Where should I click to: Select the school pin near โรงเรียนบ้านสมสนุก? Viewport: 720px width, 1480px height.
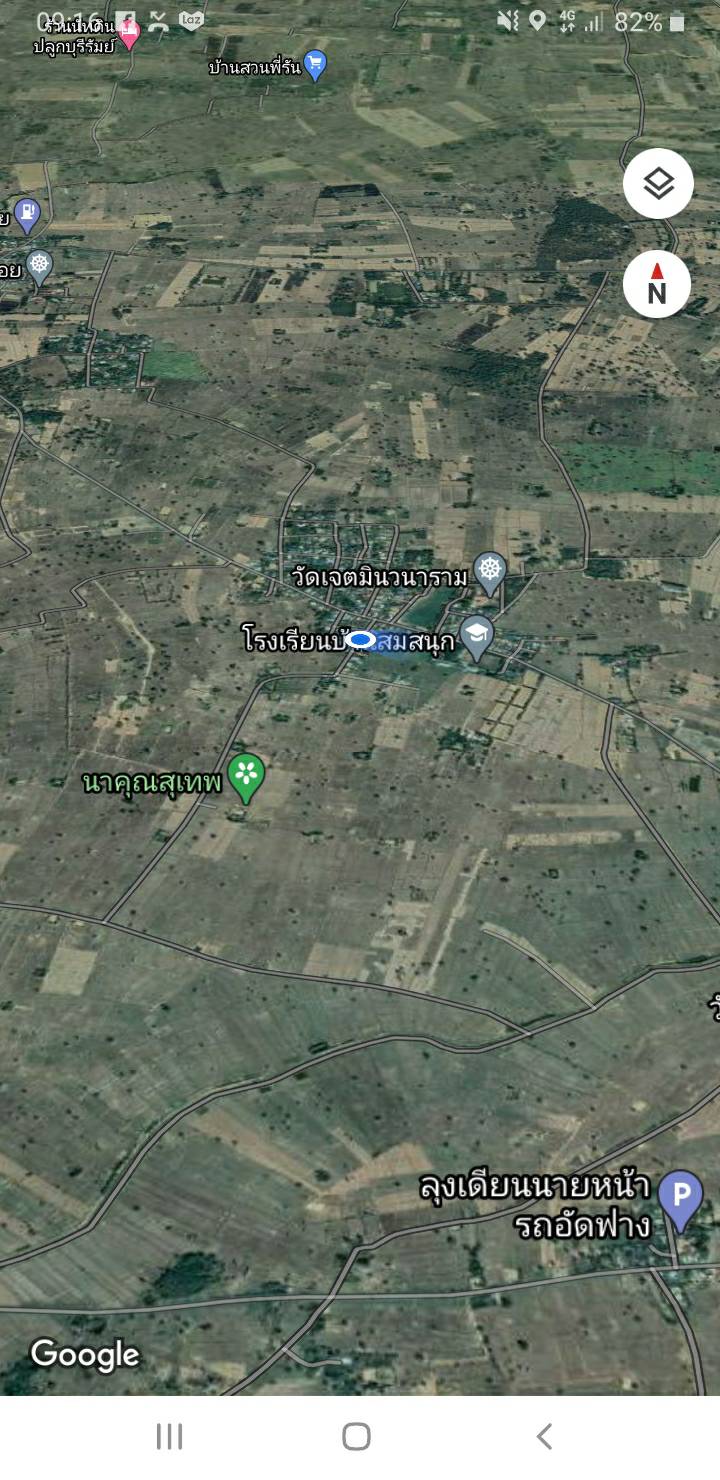pyautogui.click(x=477, y=639)
